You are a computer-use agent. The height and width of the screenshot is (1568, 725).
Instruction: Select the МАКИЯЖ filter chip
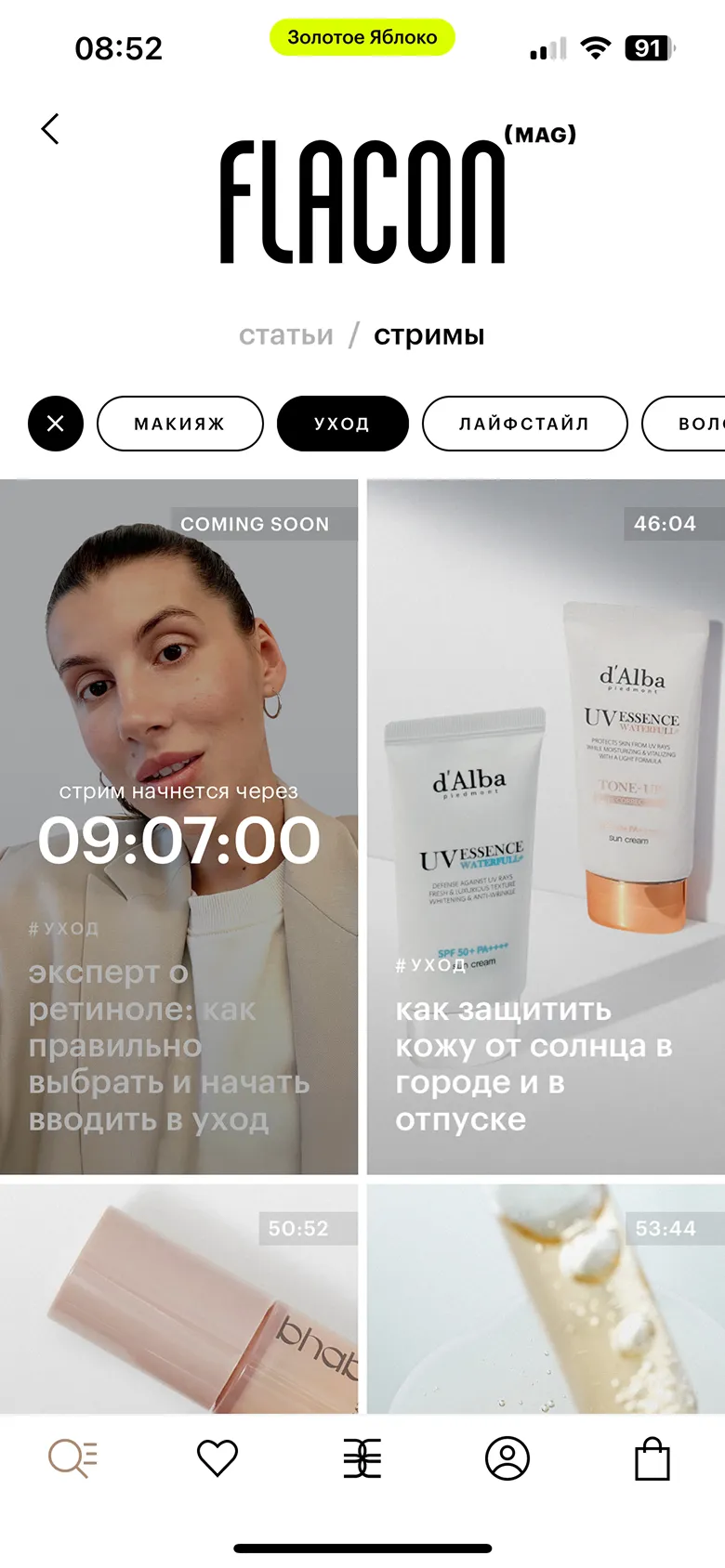(180, 424)
